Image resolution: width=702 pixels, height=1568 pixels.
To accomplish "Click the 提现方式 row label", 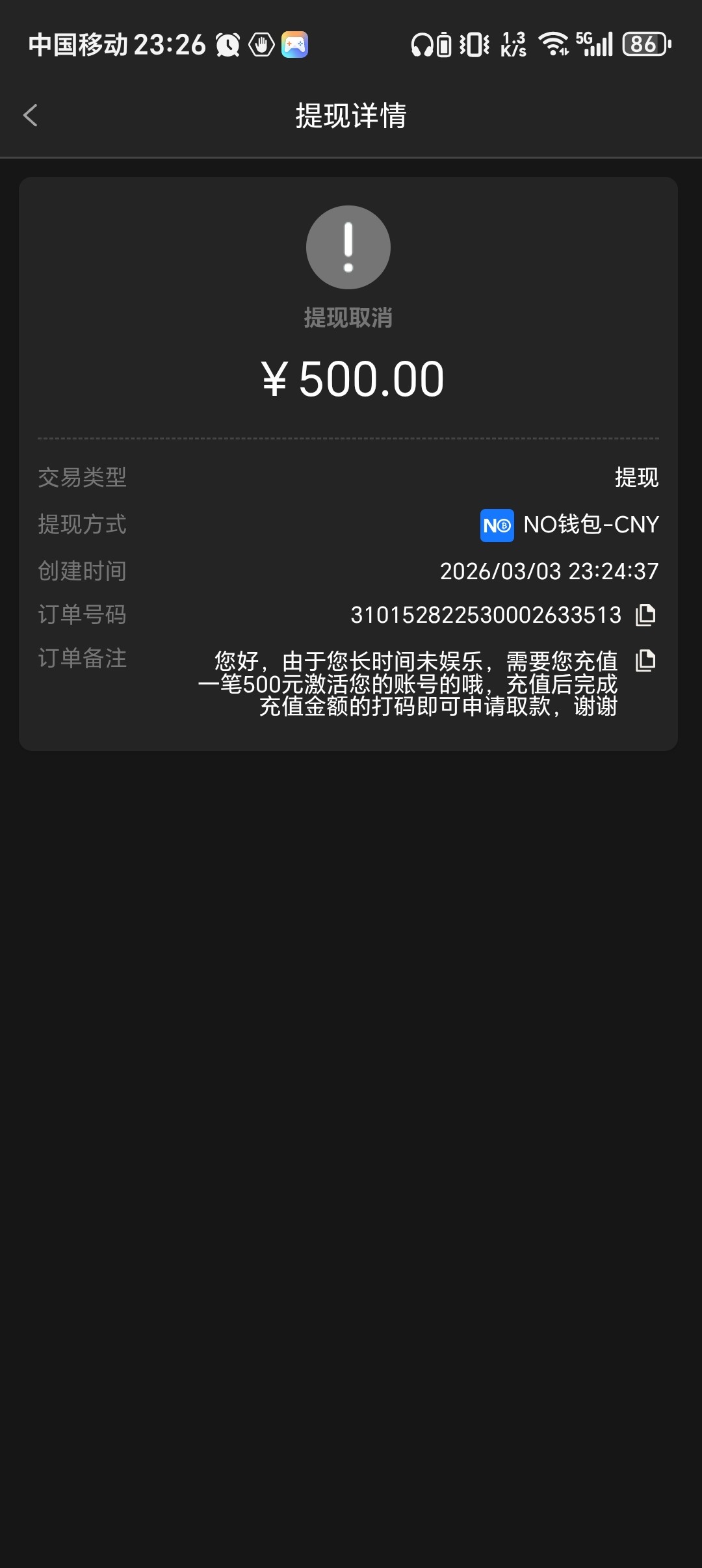I will click(x=81, y=523).
